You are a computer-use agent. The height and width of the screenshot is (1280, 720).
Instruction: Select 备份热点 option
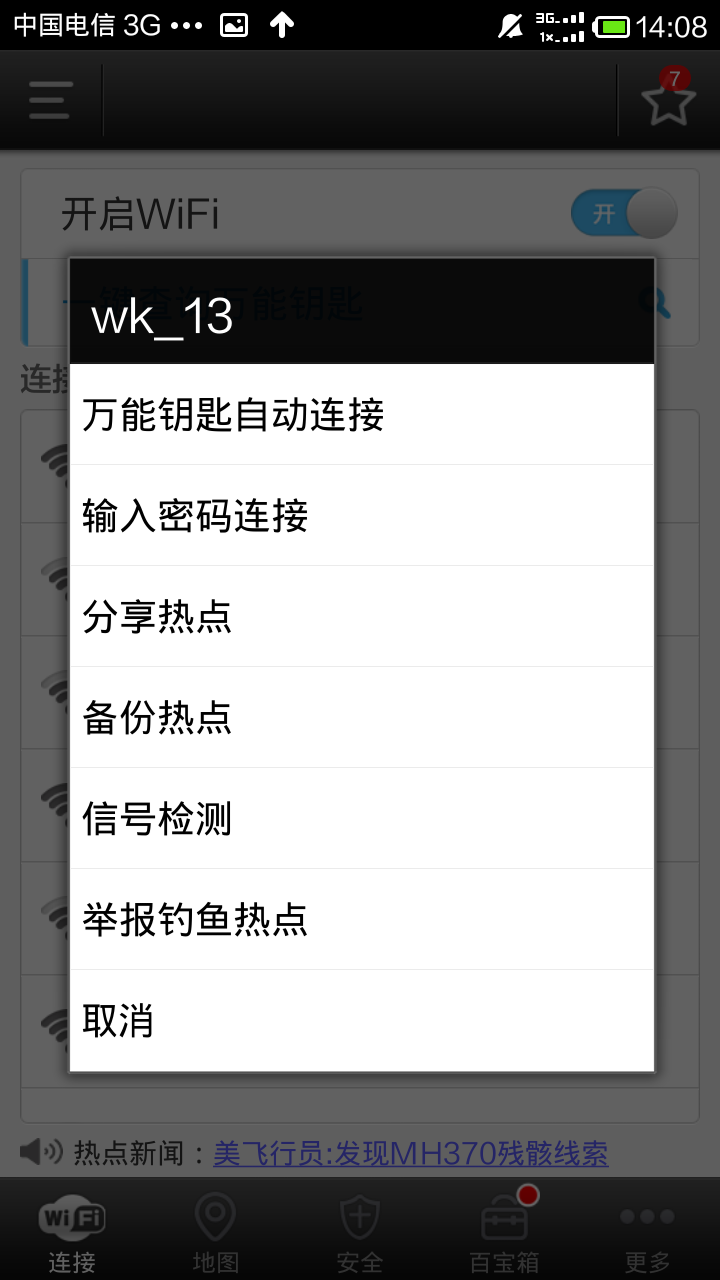(x=360, y=718)
